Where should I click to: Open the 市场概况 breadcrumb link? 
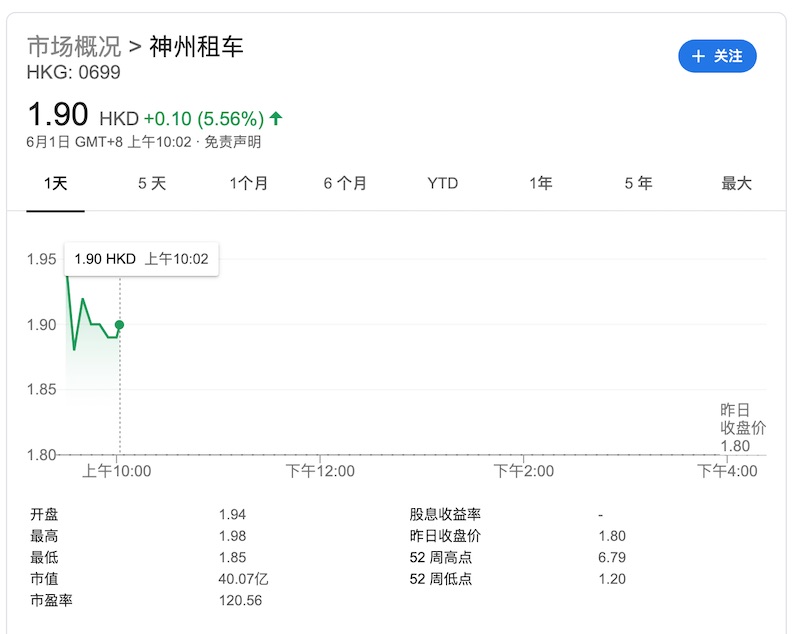coord(73,46)
